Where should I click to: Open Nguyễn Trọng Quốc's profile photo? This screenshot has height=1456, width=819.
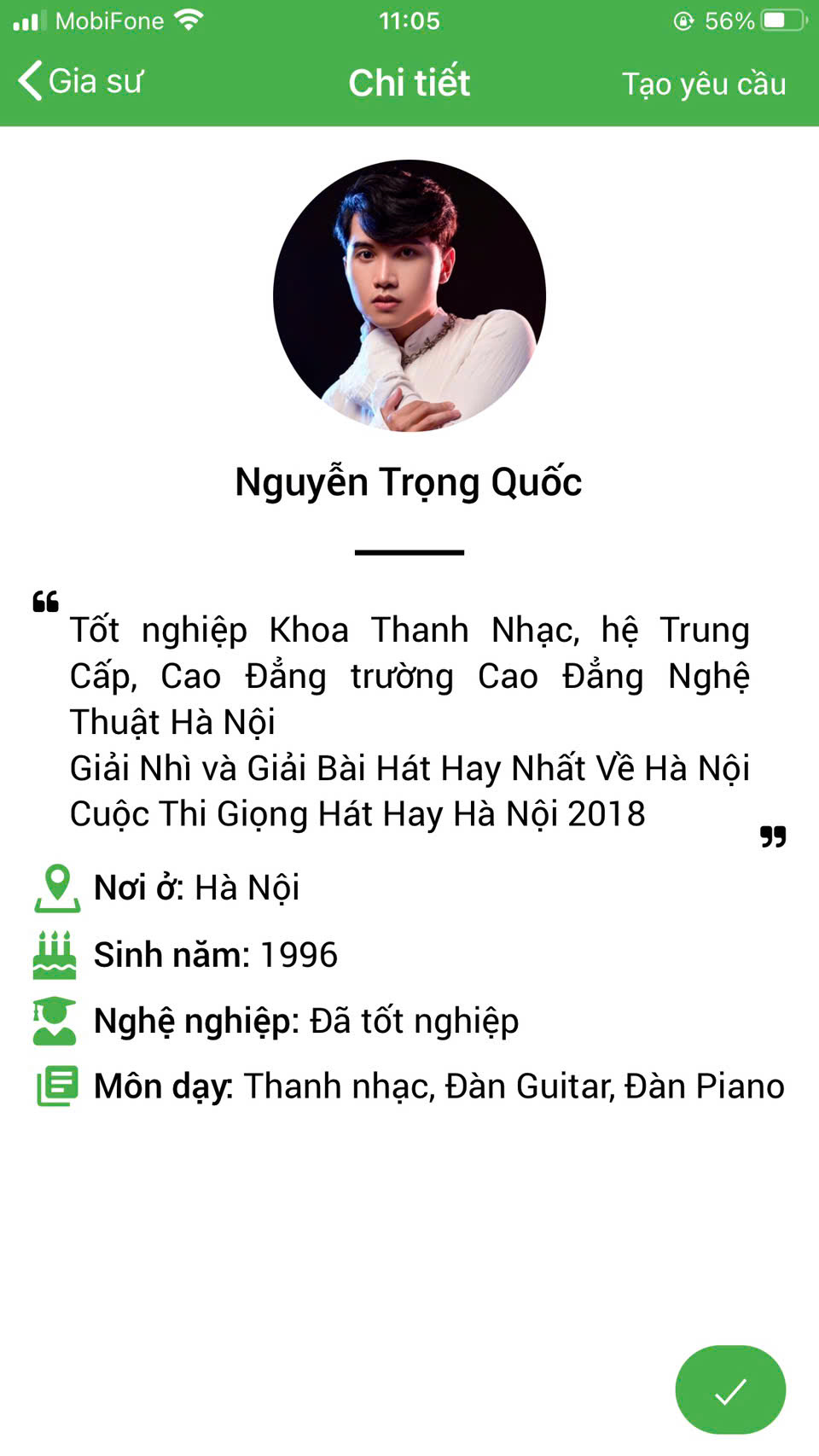coord(409,295)
